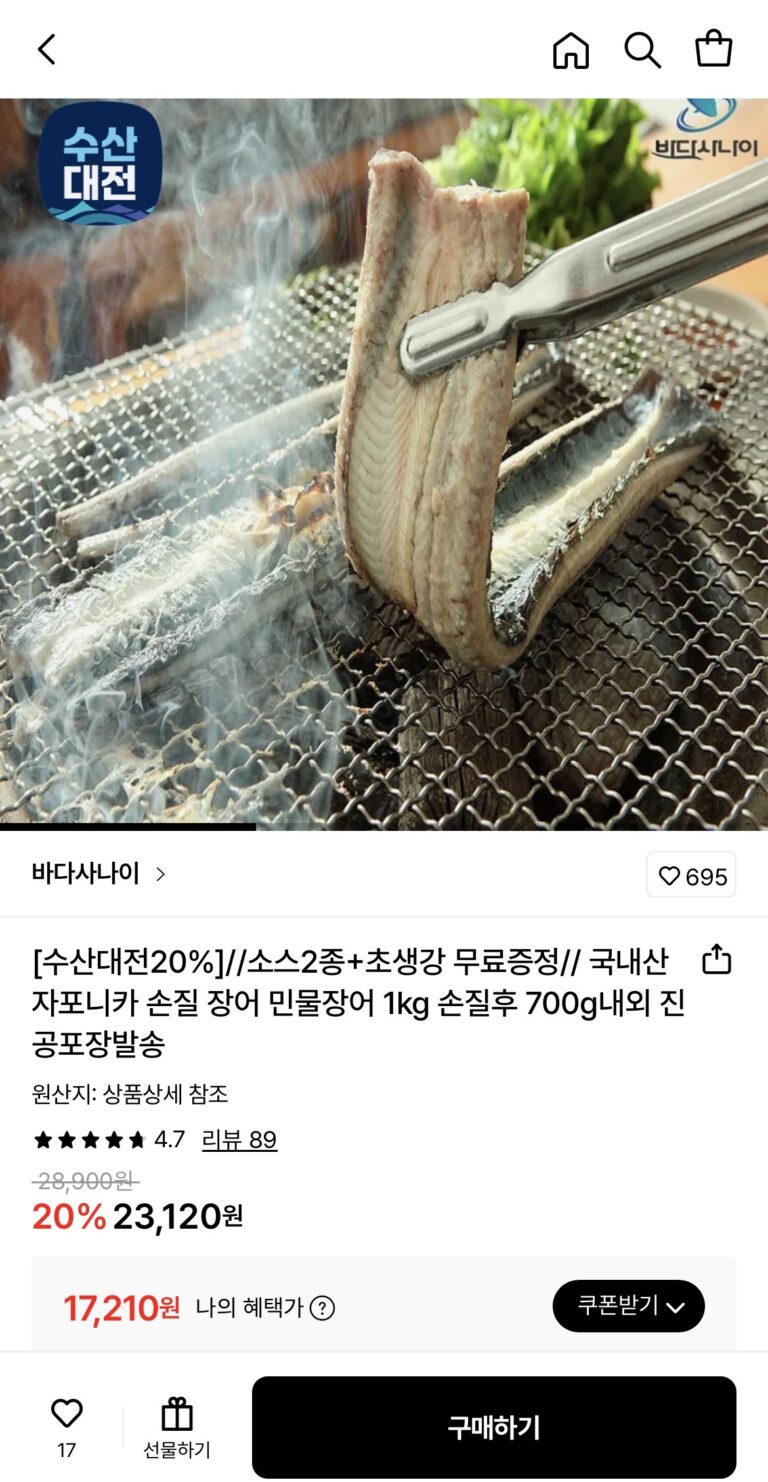Open the 리뷰 89 reviews link

(239, 1140)
